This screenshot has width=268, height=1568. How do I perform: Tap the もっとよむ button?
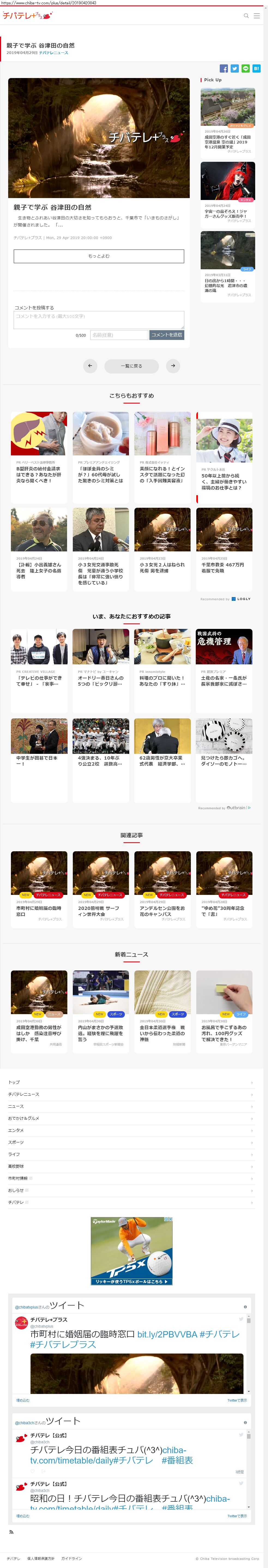(x=98, y=256)
